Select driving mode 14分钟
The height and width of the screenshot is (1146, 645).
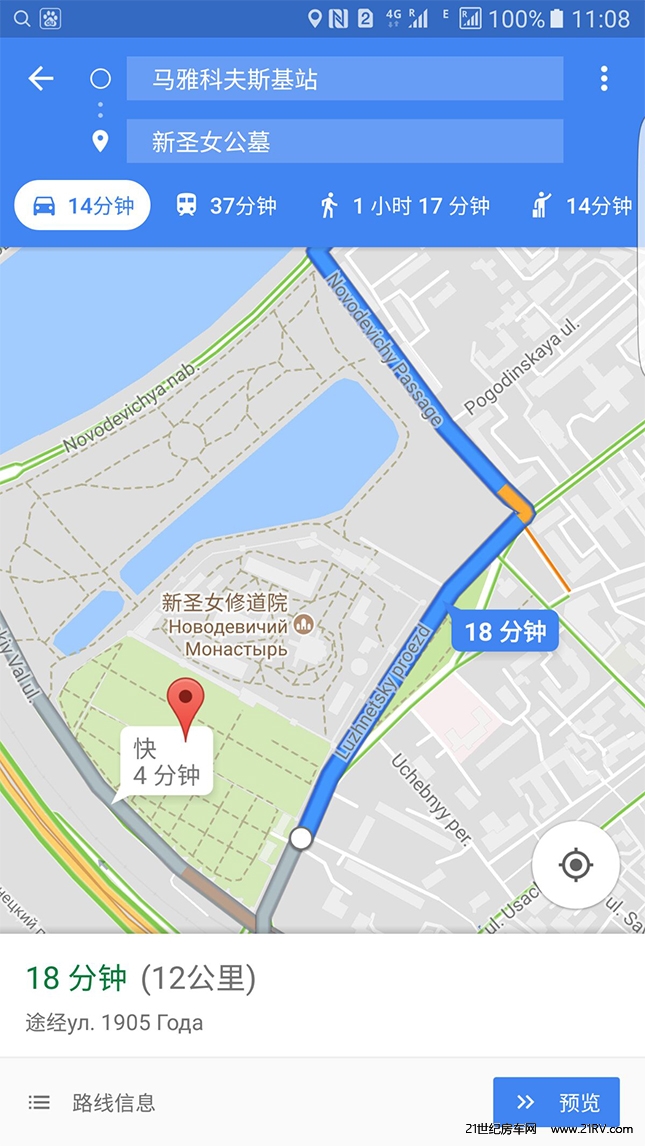(82, 206)
